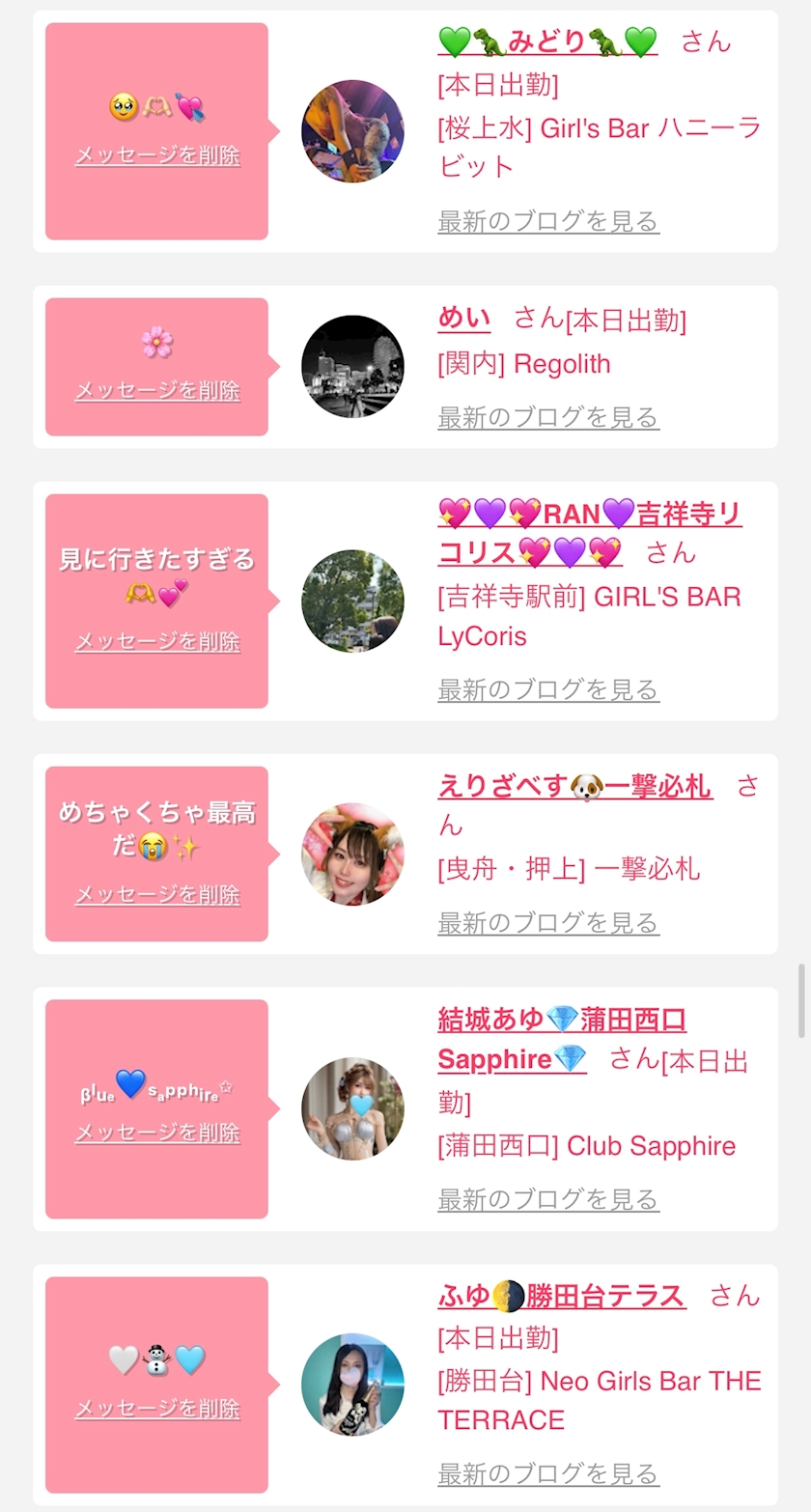
Task: Open ふゆ勝田台テラス profile link
Action: [x=562, y=1296]
